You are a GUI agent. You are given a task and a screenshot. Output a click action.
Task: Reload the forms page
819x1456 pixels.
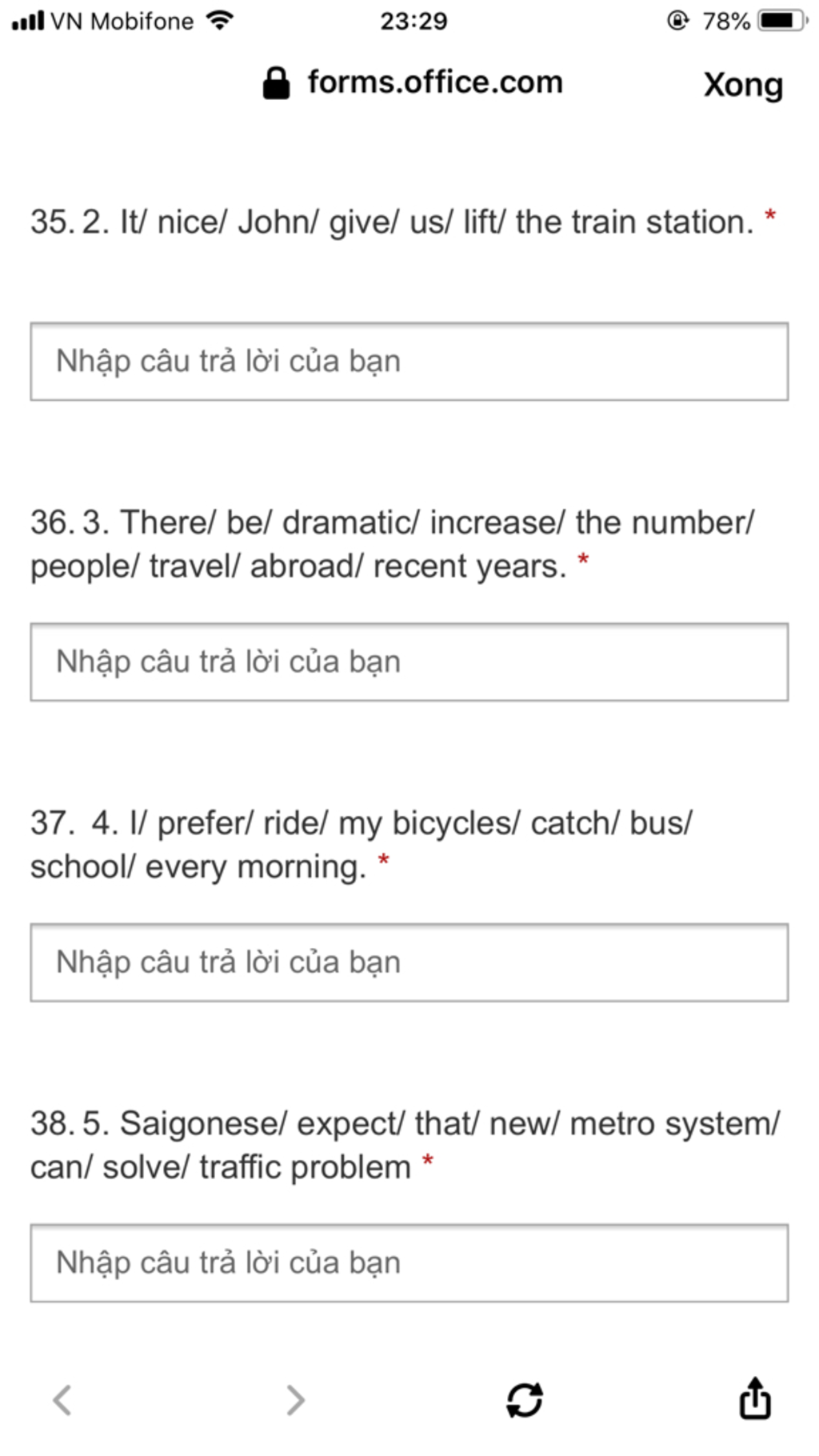(525, 1400)
